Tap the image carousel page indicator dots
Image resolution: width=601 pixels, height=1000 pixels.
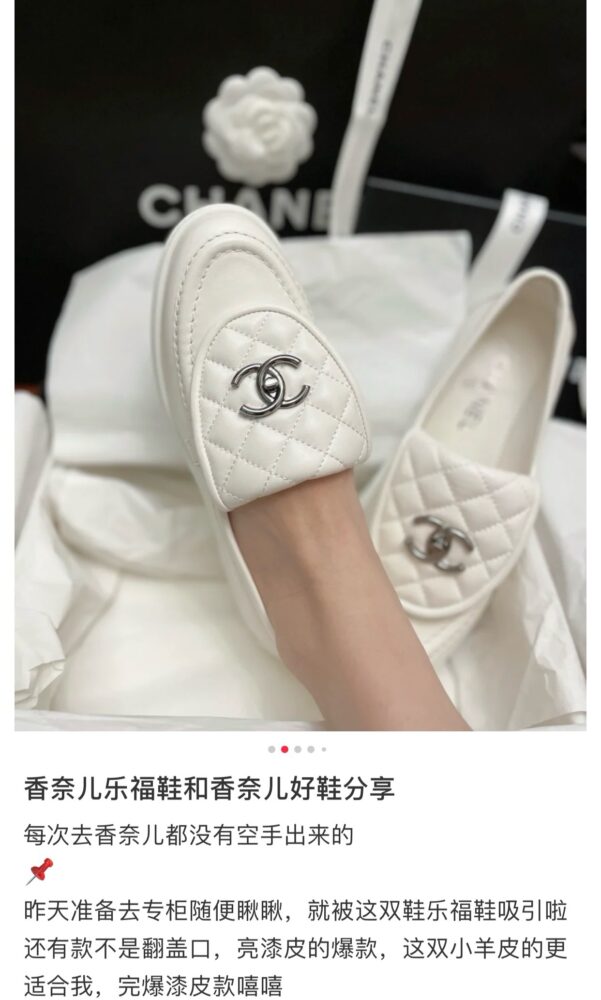tap(297, 748)
